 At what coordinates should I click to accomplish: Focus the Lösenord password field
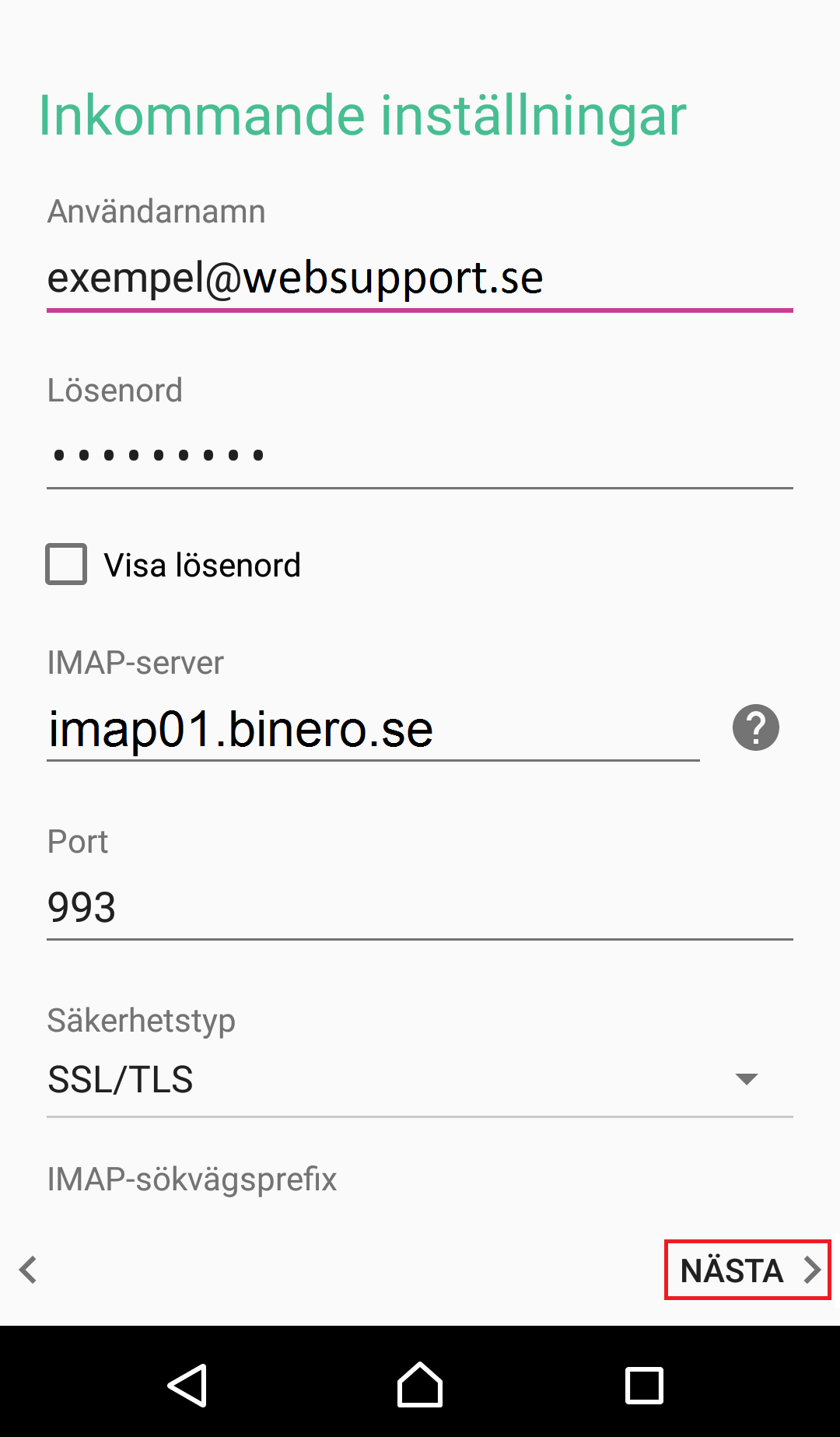pyautogui.click(x=420, y=455)
